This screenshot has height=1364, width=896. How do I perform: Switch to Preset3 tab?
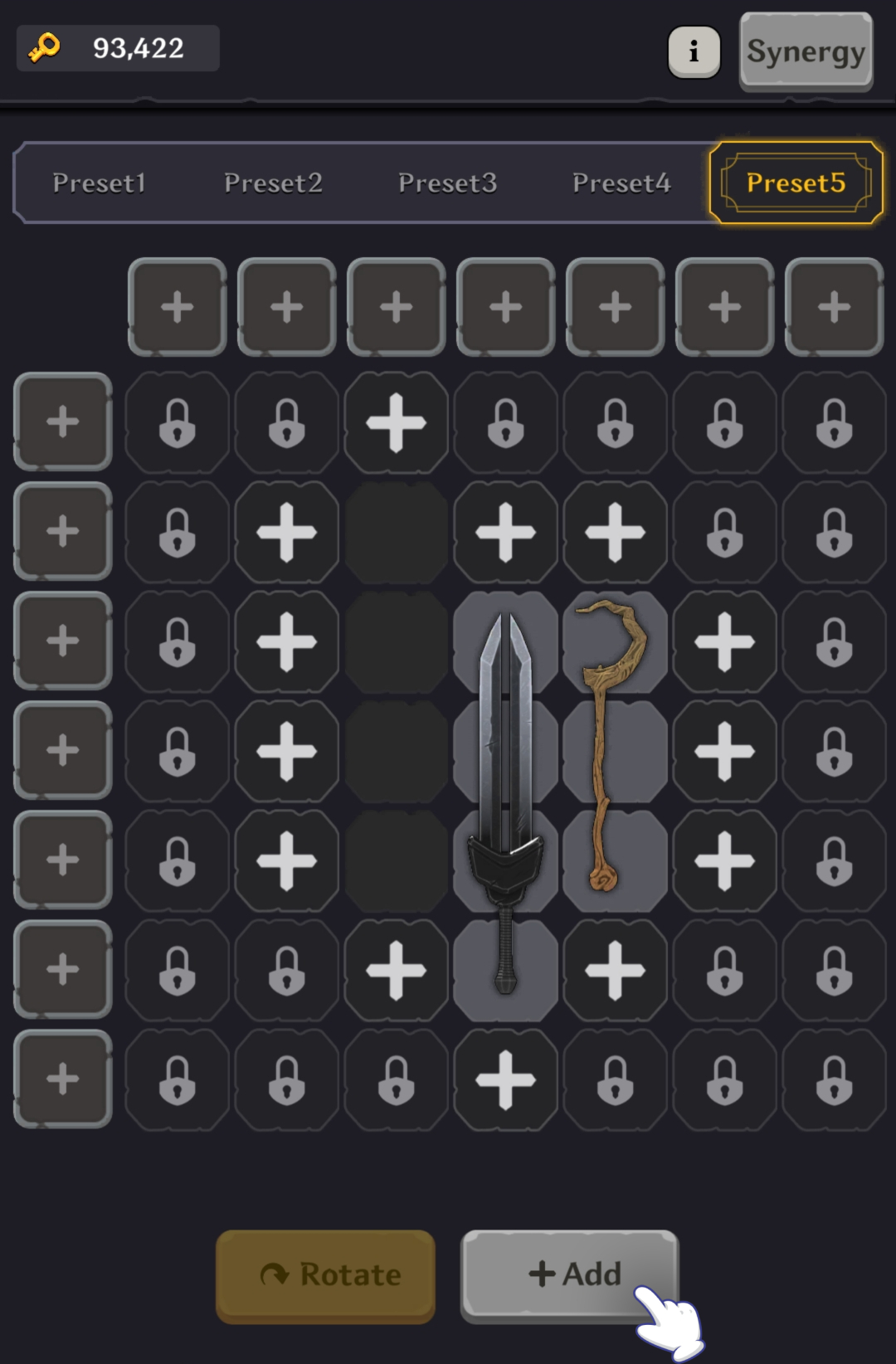click(x=447, y=183)
